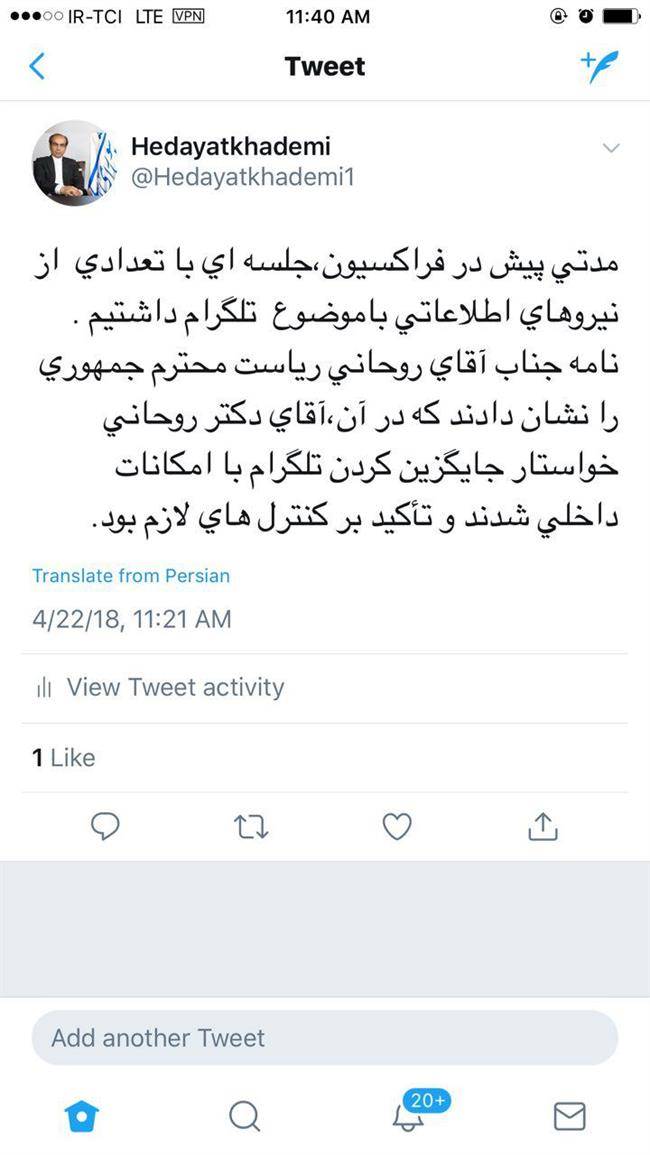Go back using the top-left arrow

click(x=38, y=67)
